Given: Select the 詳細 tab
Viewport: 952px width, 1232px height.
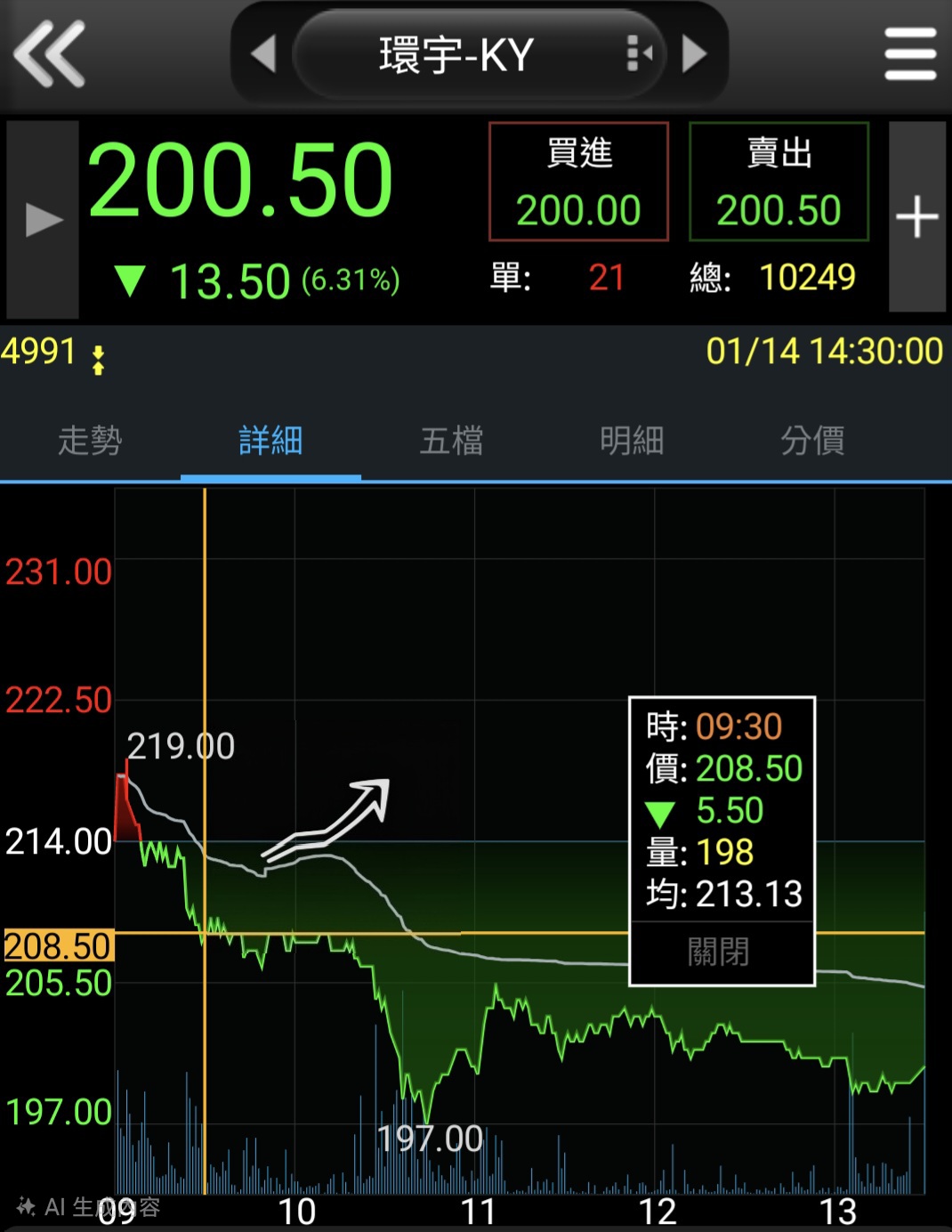Looking at the screenshot, I should [270, 441].
